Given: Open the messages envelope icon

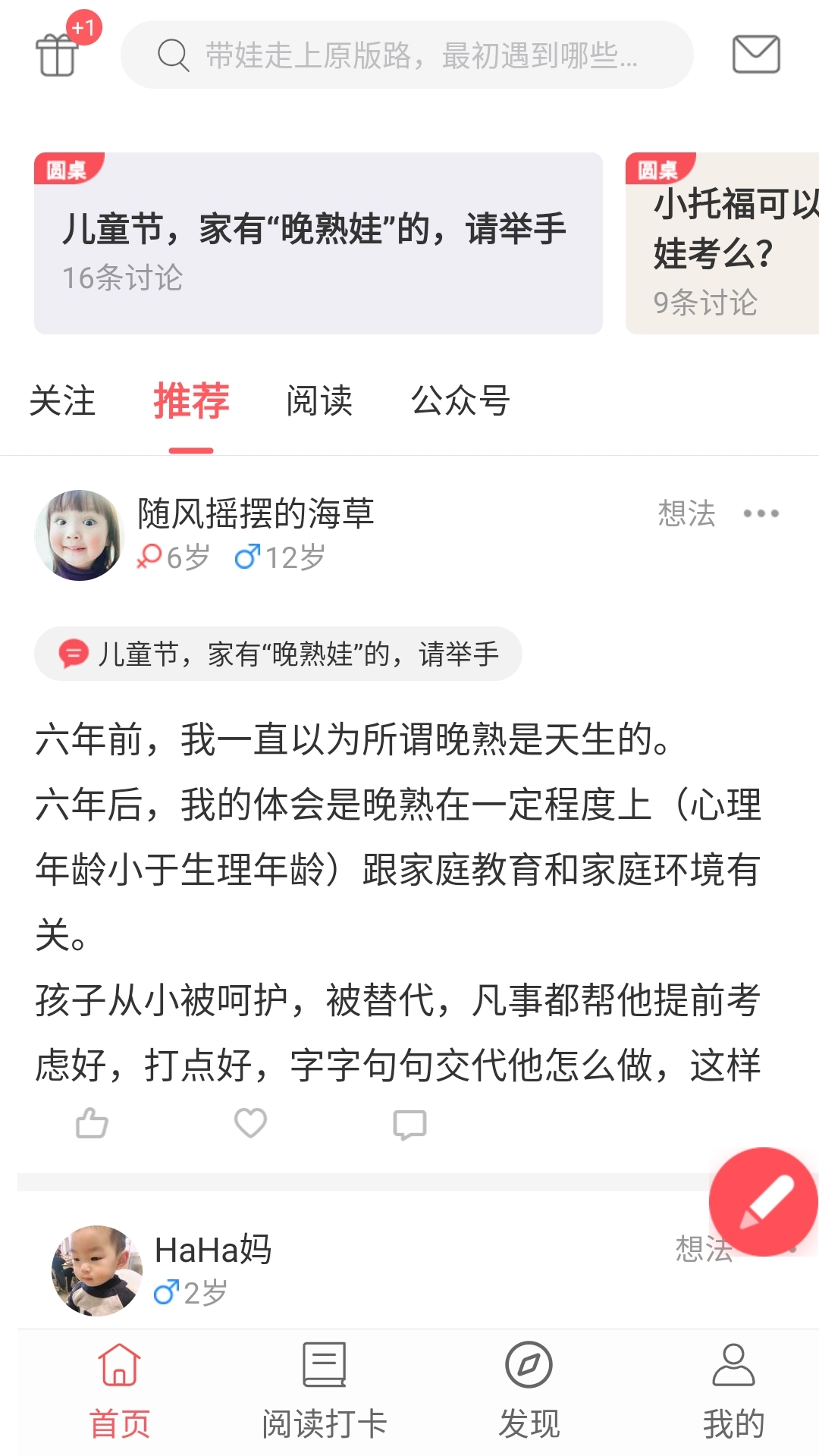Looking at the screenshot, I should [x=755, y=55].
